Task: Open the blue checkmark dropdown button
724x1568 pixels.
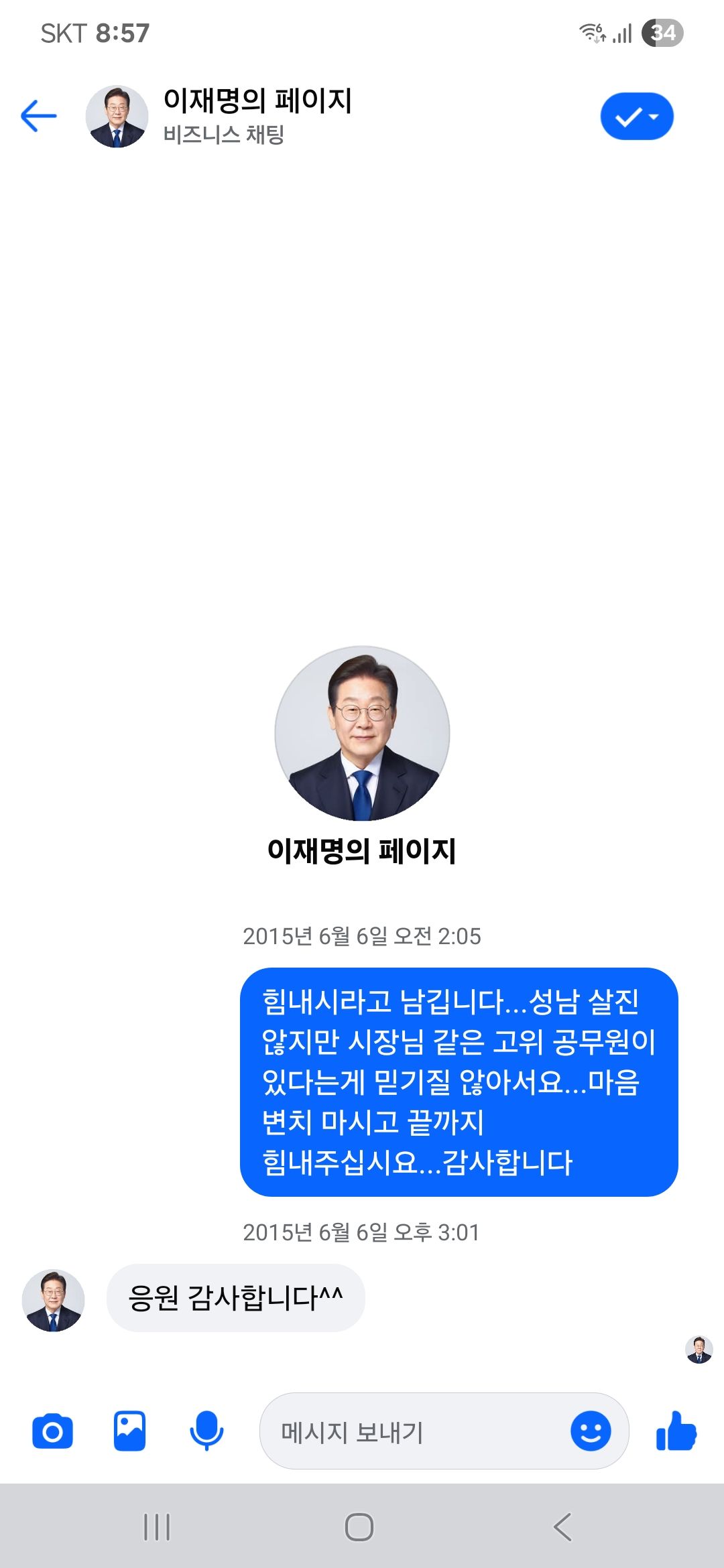Action: pos(637,117)
